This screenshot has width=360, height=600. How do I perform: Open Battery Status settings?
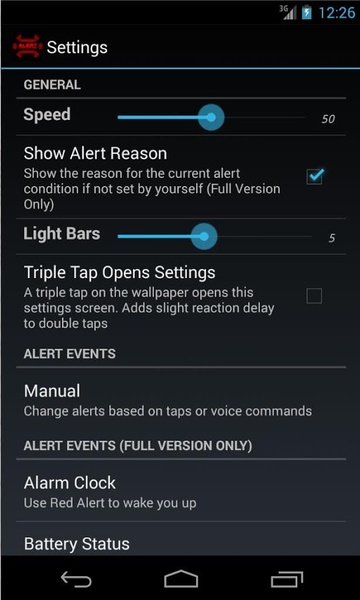click(x=181, y=539)
